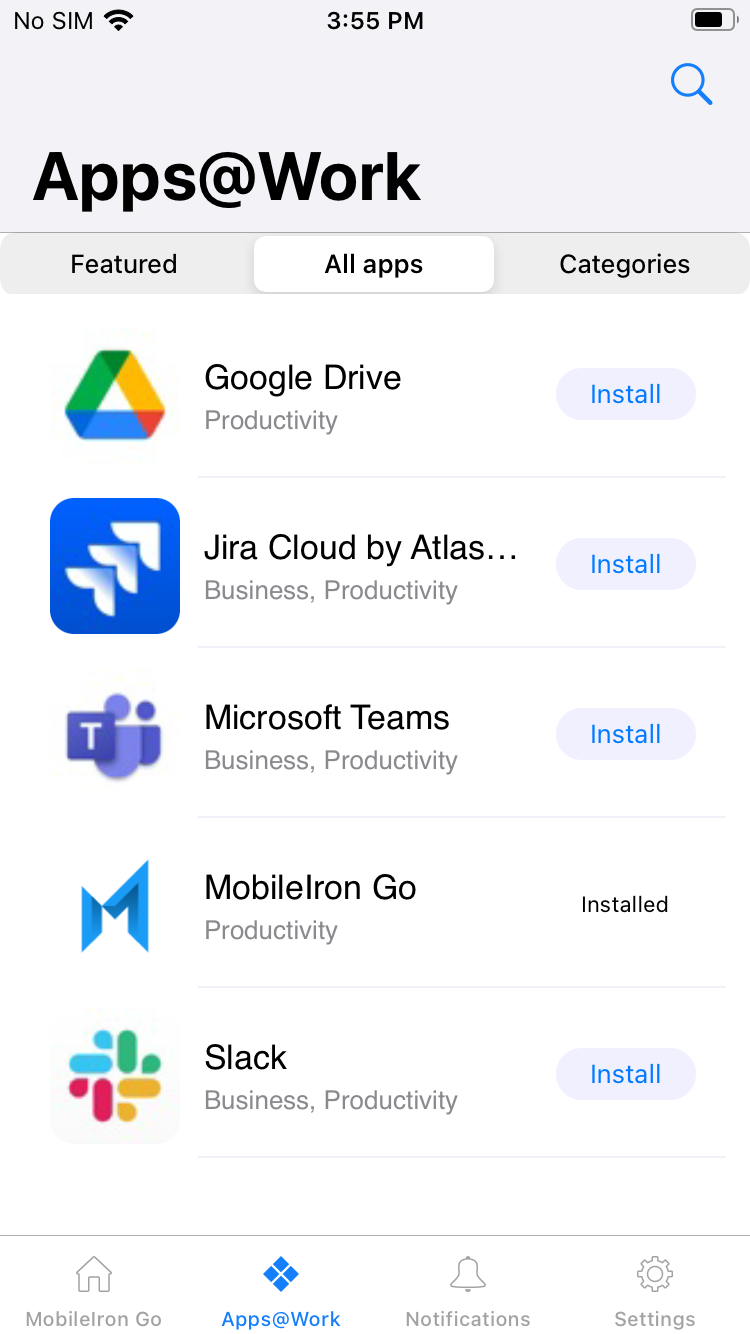Screen dimensions: 750x1334
Task: Switch to the Categories tab
Action: click(624, 263)
